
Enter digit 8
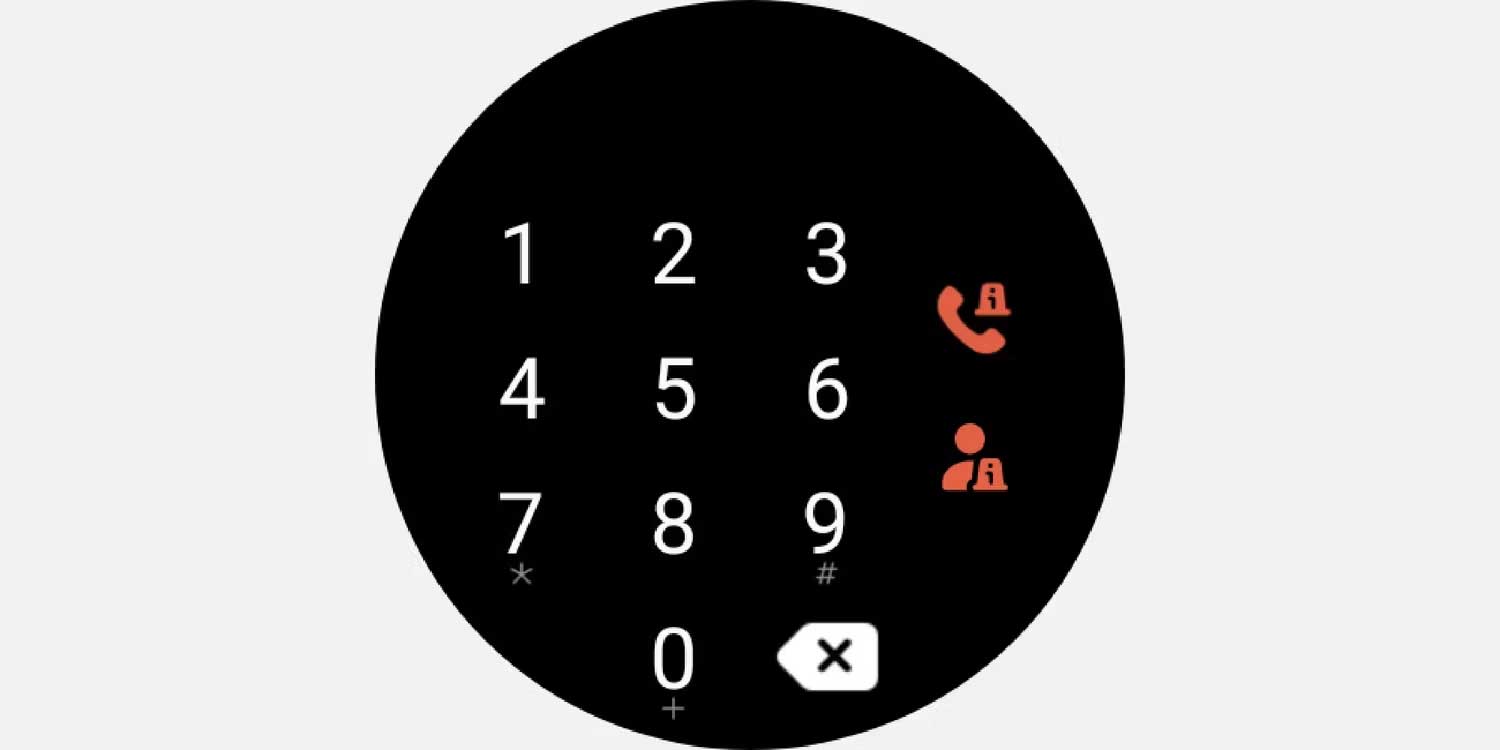coord(674,524)
